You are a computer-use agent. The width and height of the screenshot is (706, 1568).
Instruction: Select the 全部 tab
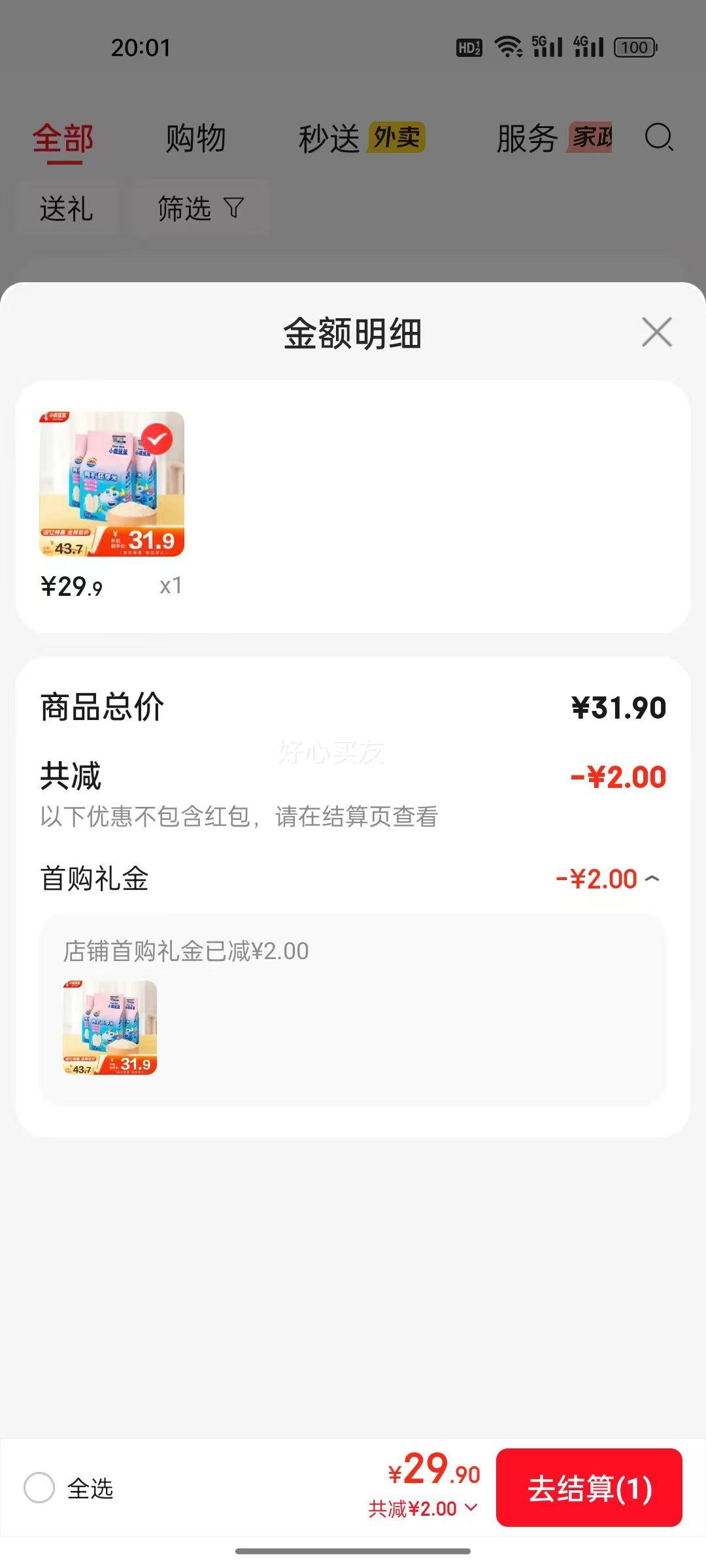pos(63,139)
